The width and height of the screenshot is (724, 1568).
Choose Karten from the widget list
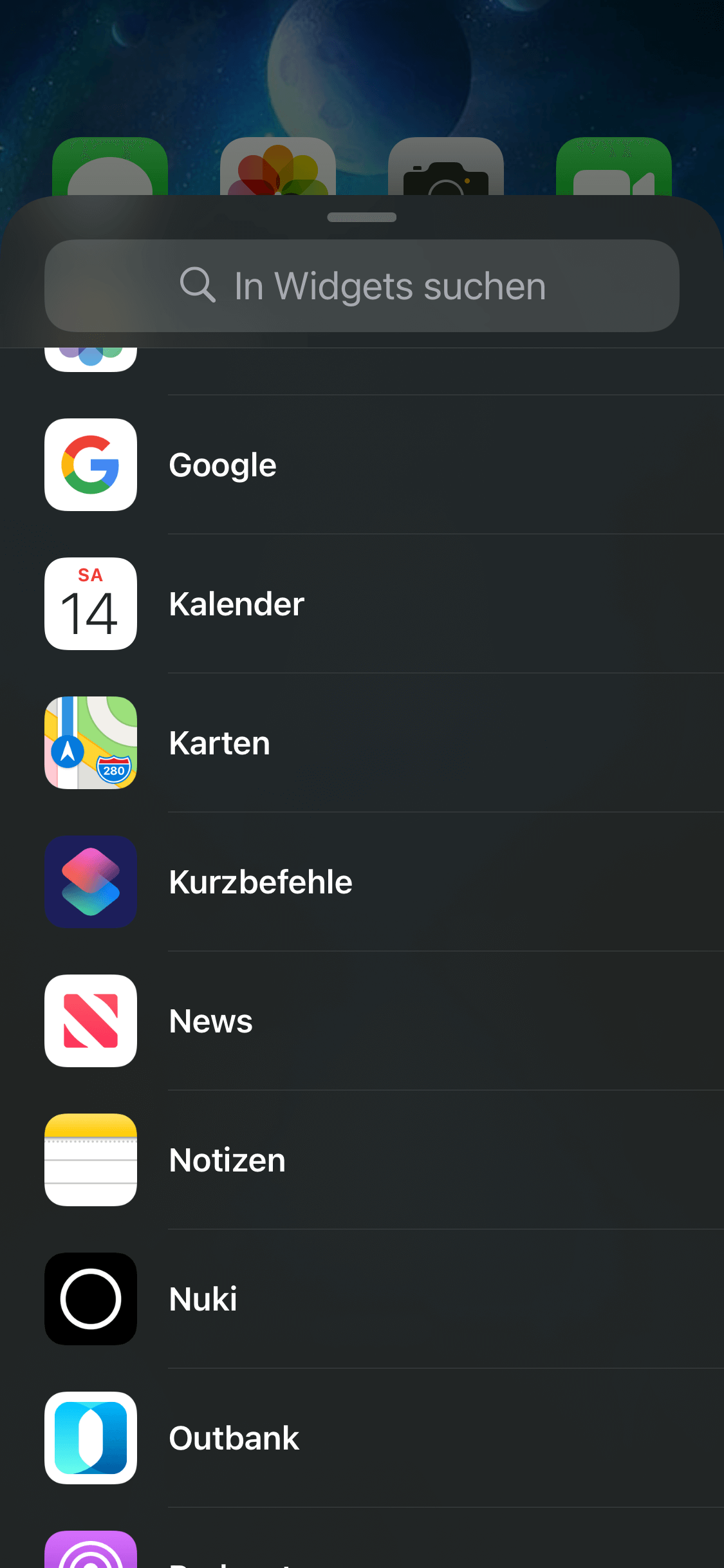coord(219,743)
